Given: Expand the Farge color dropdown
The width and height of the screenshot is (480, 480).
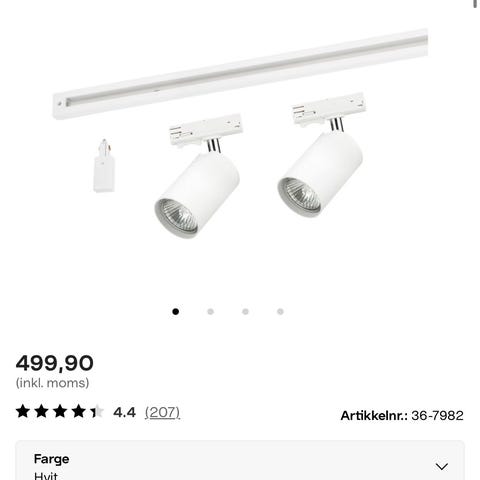Looking at the screenshot, I should [240, 460].
